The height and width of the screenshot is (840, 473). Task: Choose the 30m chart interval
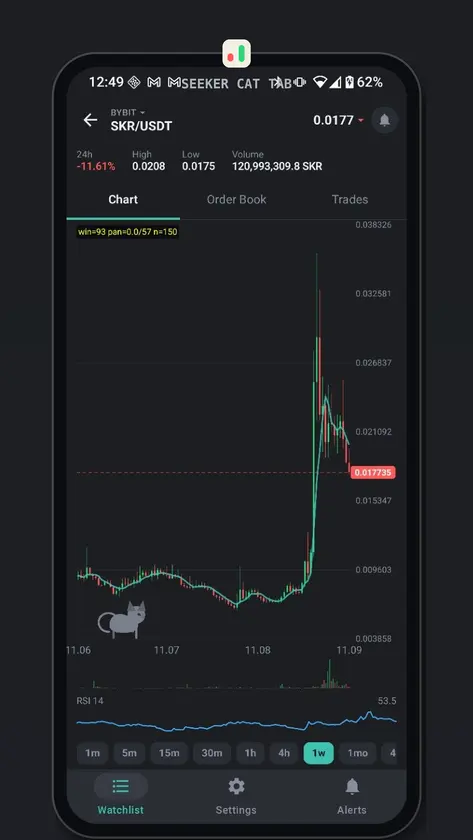coord(212,753)
